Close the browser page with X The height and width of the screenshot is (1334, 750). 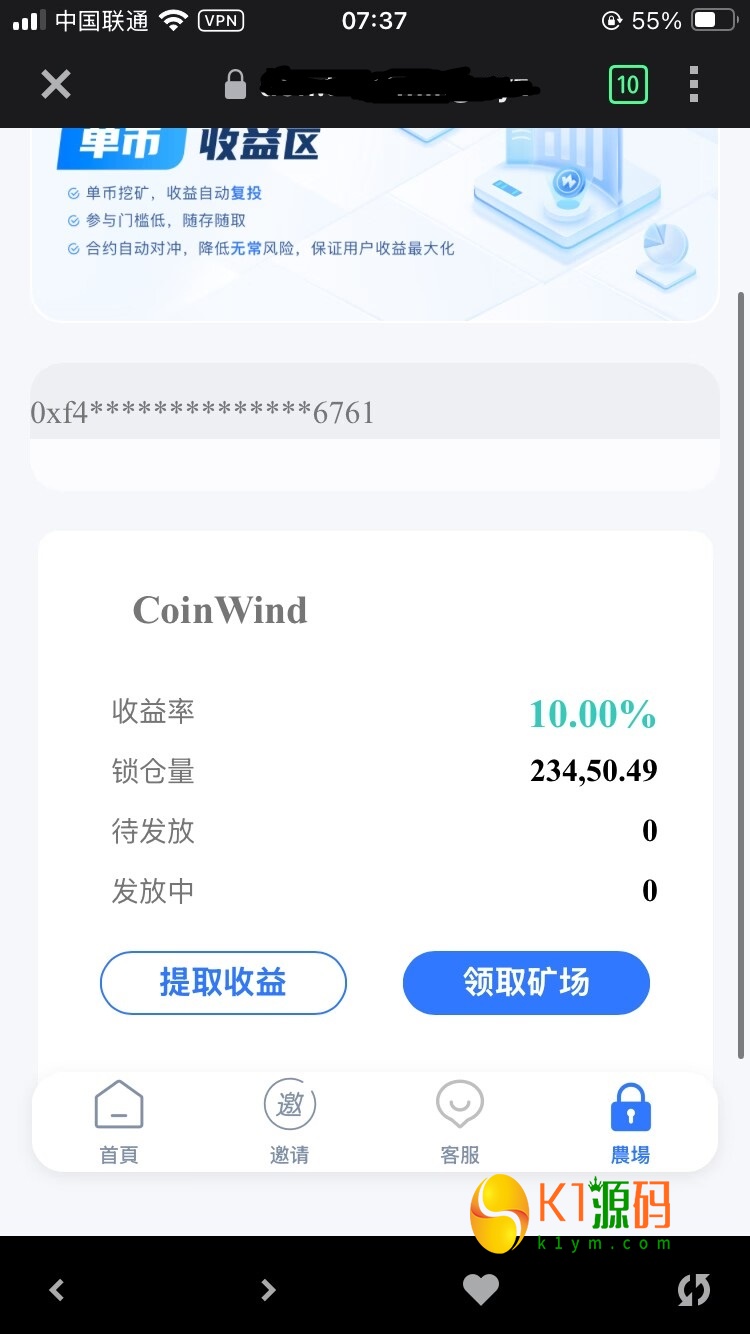(56, 85)
